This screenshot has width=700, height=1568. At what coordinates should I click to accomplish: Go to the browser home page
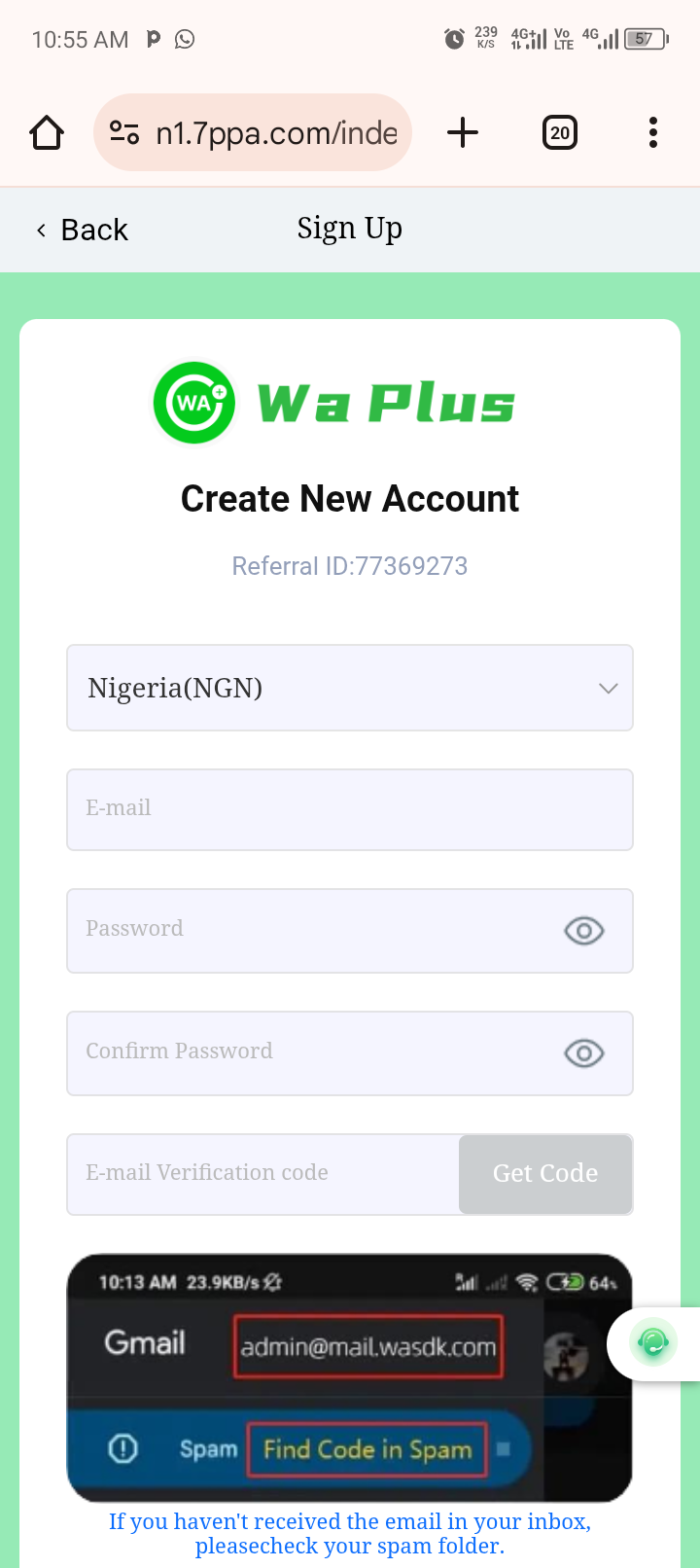point(47,132)
